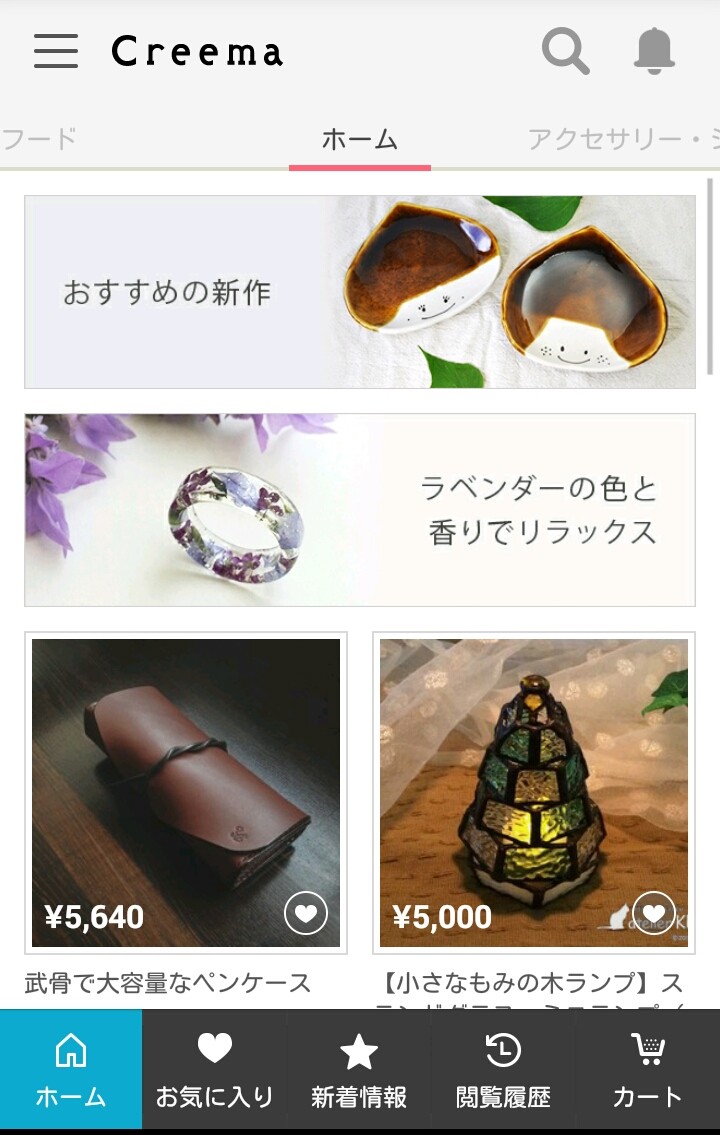Switch to the フード tab
Viewport: 720px width, 1135px height.
(40, 139)
